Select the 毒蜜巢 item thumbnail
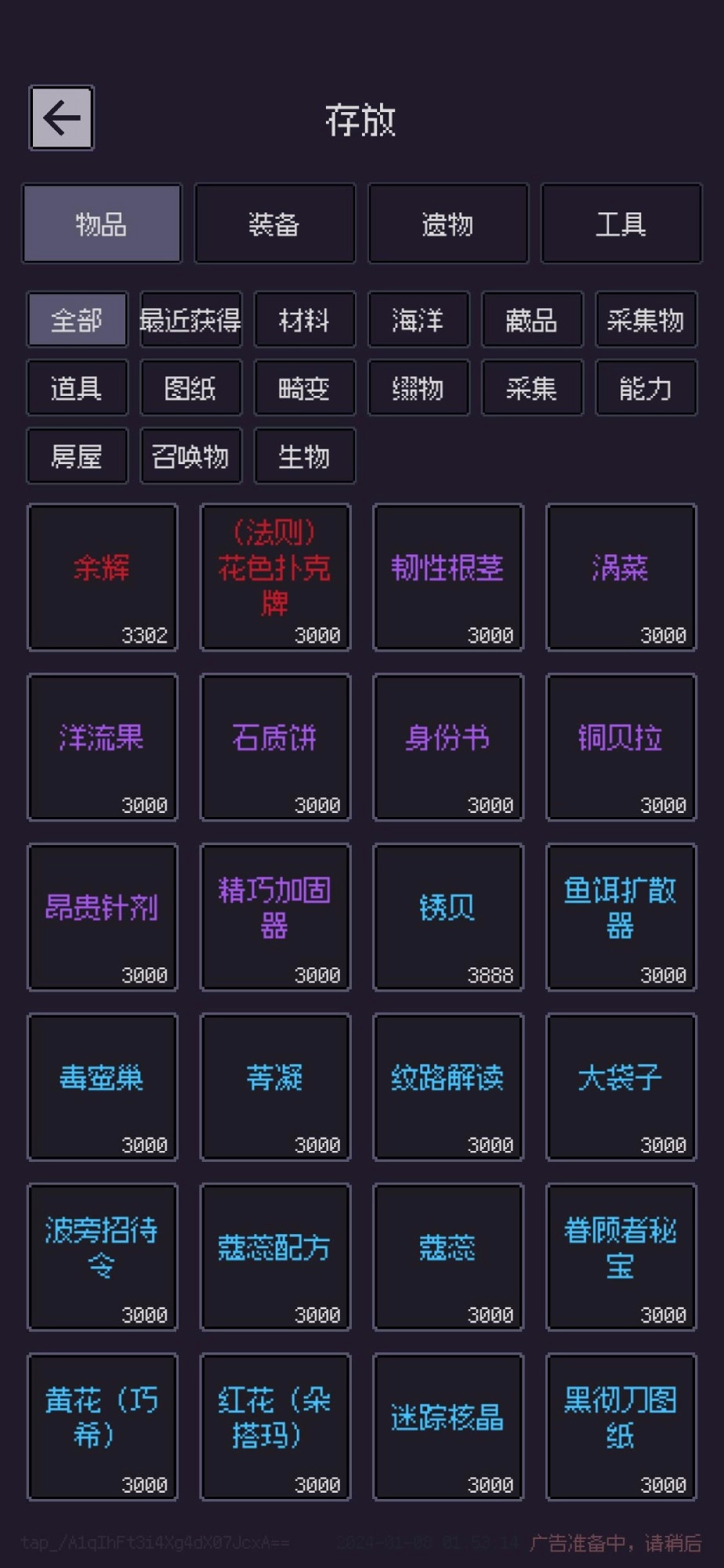Image resolution: width=724 pixels, height=1568 pixels. coord(102,1087)
